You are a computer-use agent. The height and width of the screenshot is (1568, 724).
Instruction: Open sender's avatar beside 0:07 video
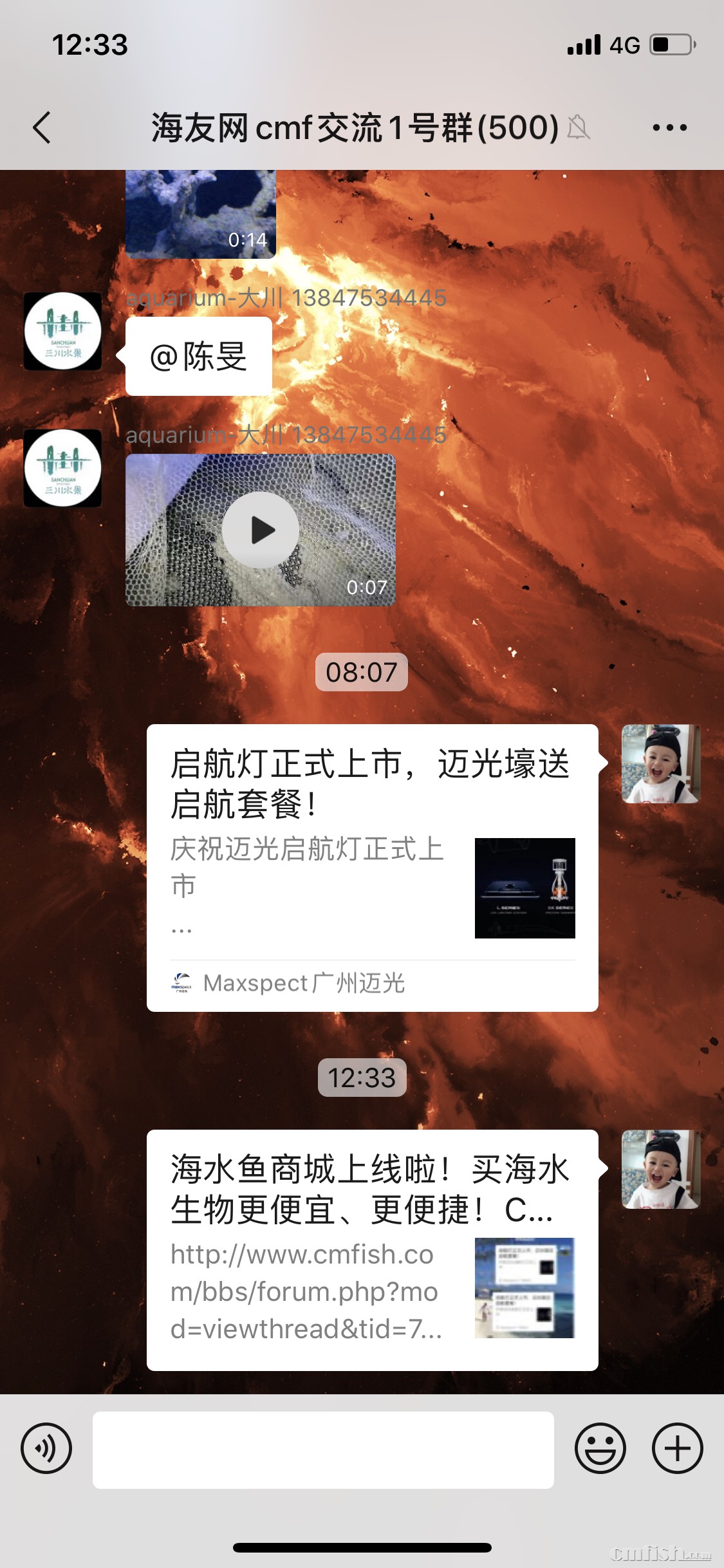63,468
